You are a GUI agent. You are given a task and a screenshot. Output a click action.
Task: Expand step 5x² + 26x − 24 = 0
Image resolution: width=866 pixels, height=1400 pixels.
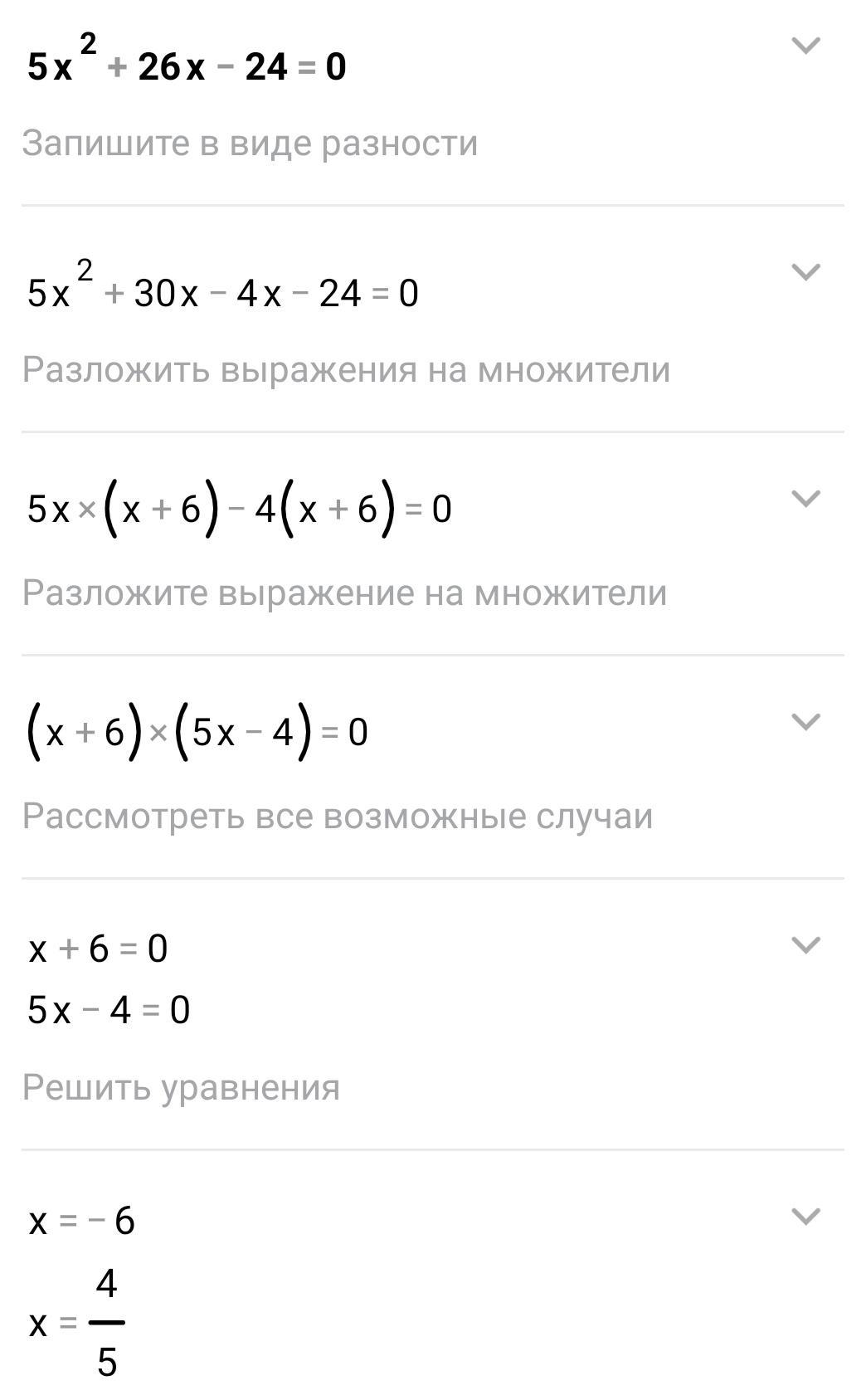click(805, 46)
